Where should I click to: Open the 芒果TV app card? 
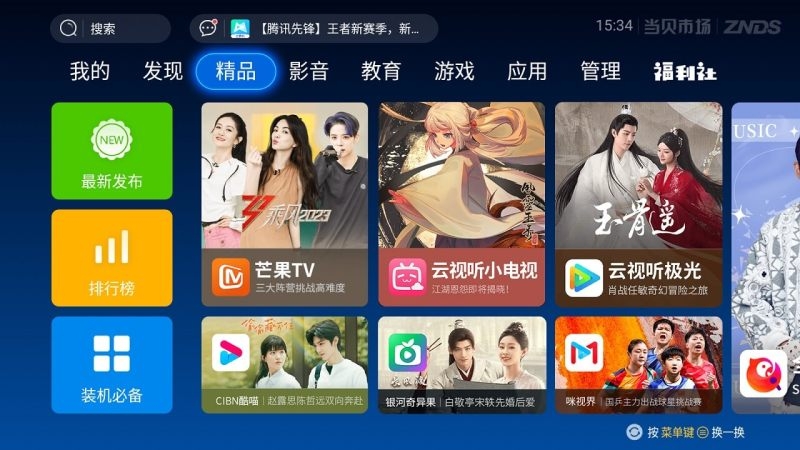[285, 204]
